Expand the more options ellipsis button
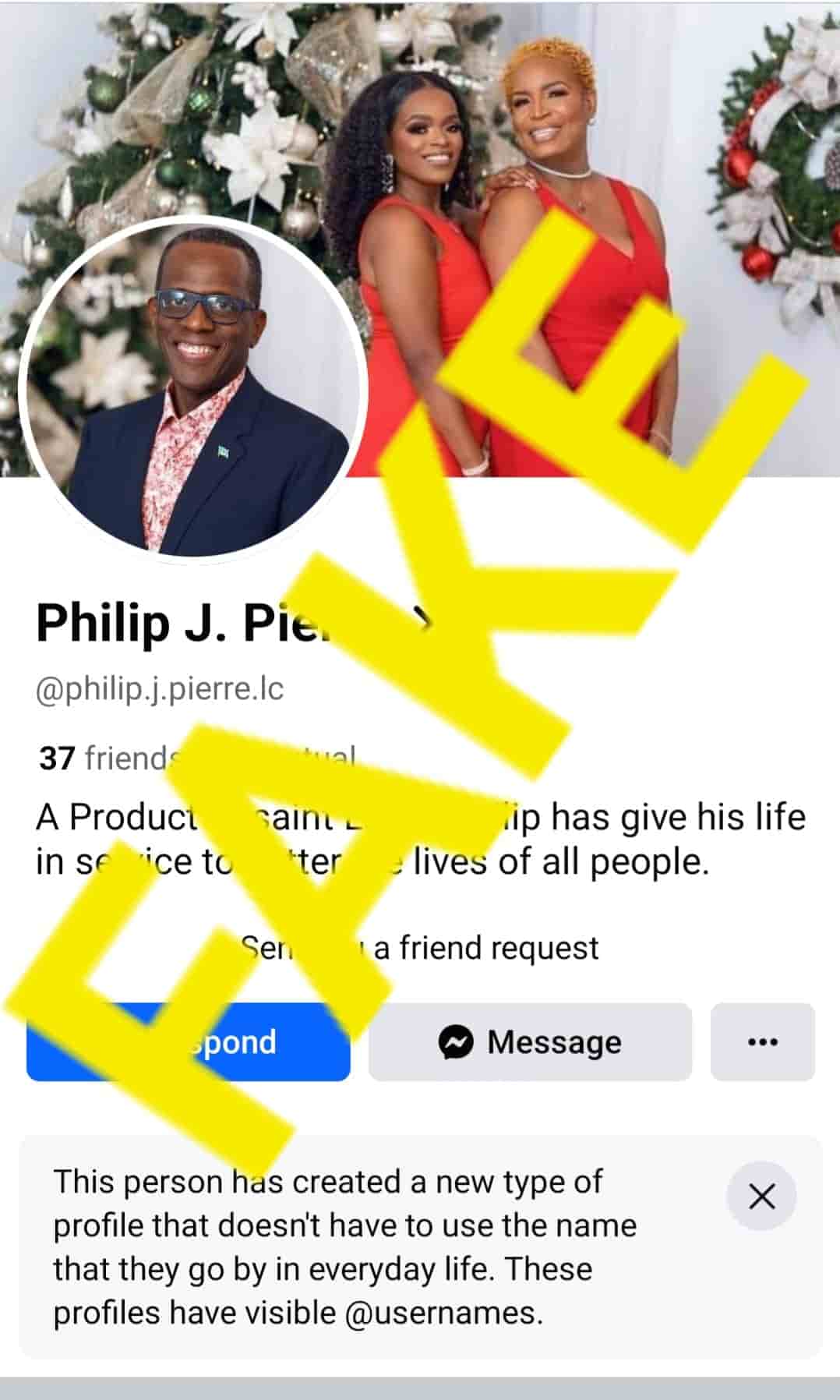The image size is (840, 1400). click(764, 1041)
